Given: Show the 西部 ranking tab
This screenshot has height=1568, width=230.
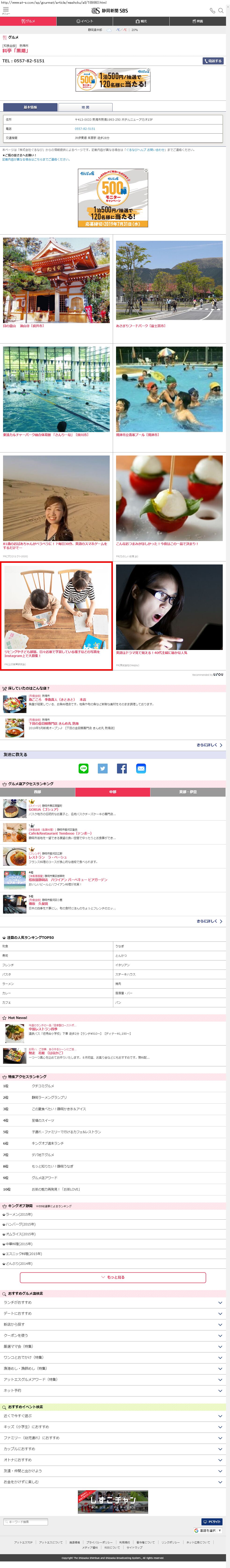Looking at the screenshot, I should click(38, 792).
